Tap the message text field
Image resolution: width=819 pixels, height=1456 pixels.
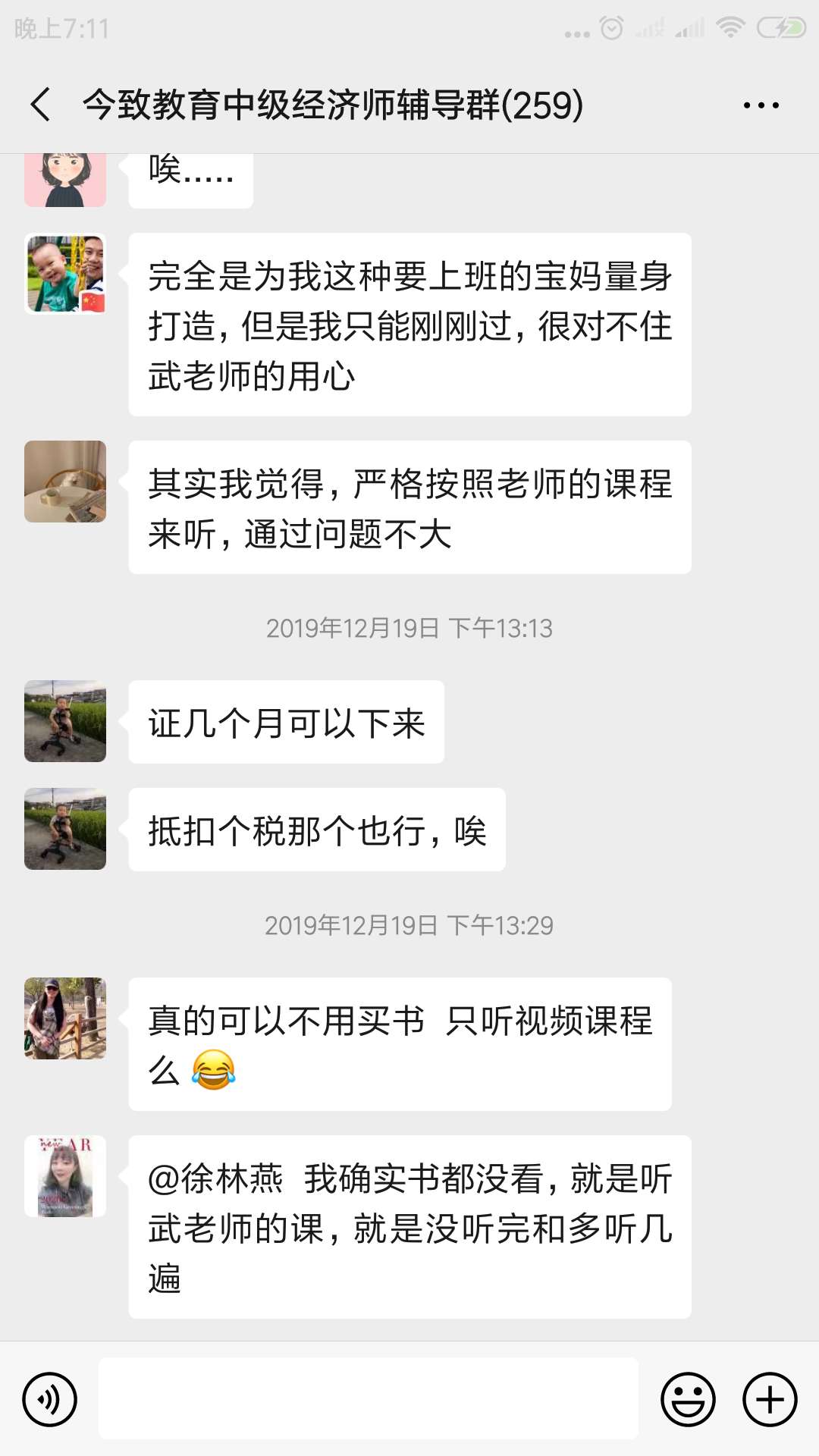coord(369,1398)
